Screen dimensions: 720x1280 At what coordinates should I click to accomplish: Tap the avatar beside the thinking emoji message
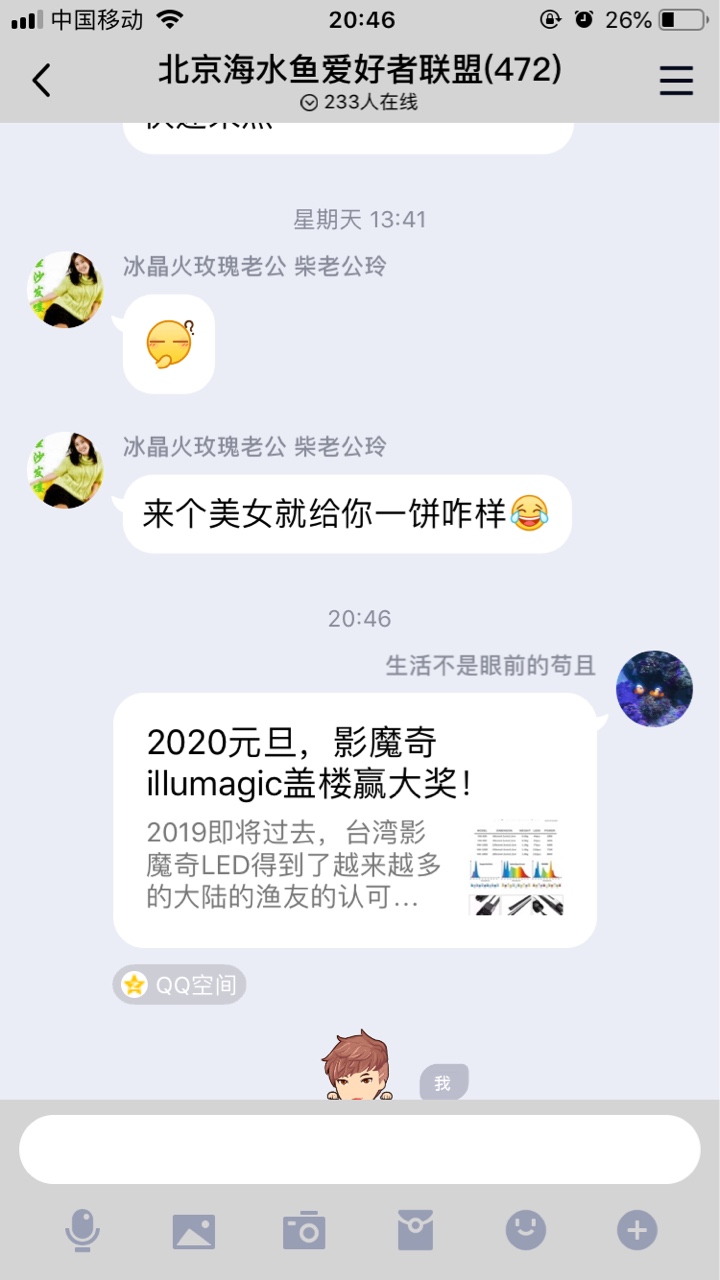66,290
